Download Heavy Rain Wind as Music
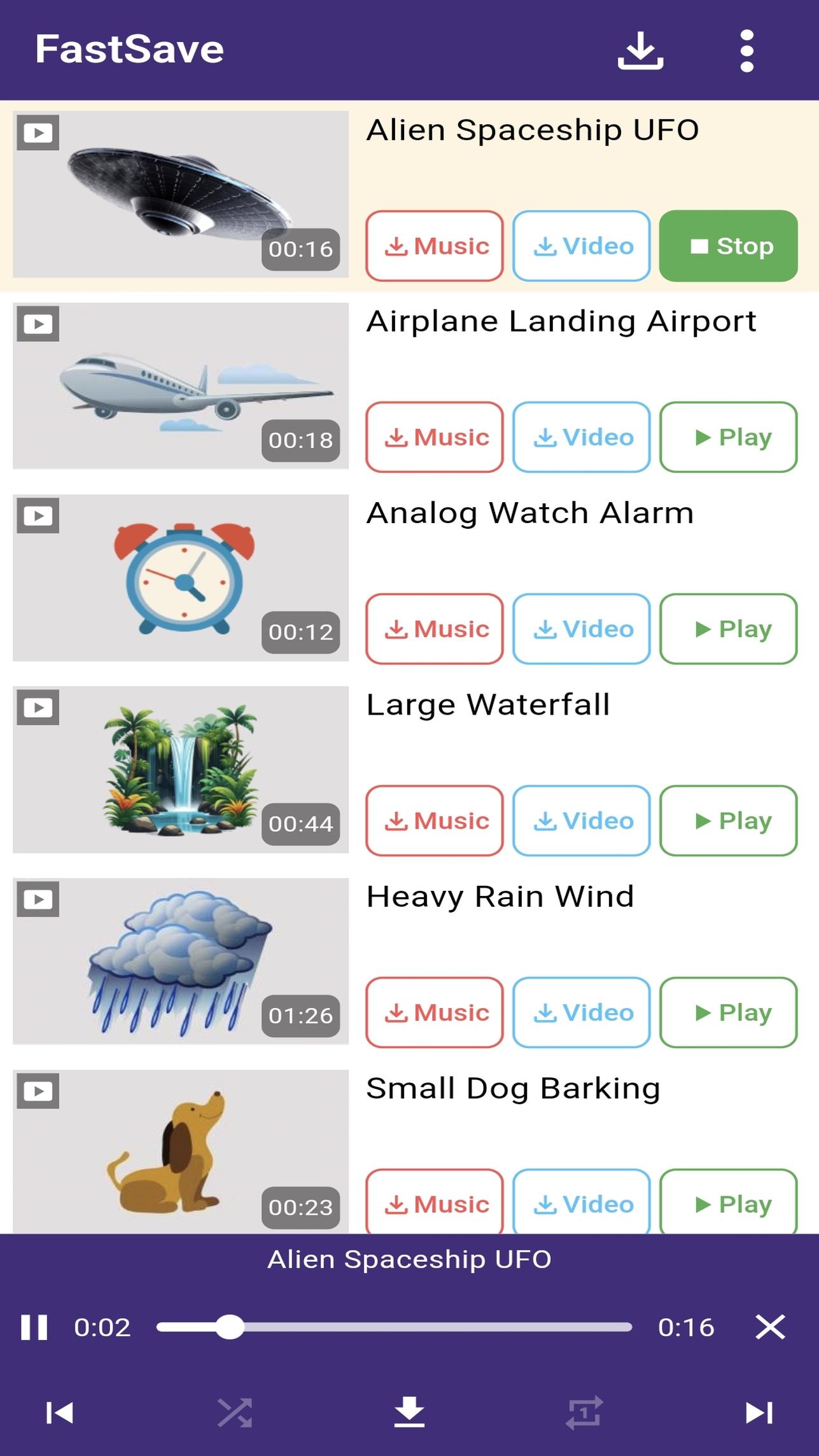Image resolution: width=819 pixels, height=1456 pixels. coord(435,1012)
